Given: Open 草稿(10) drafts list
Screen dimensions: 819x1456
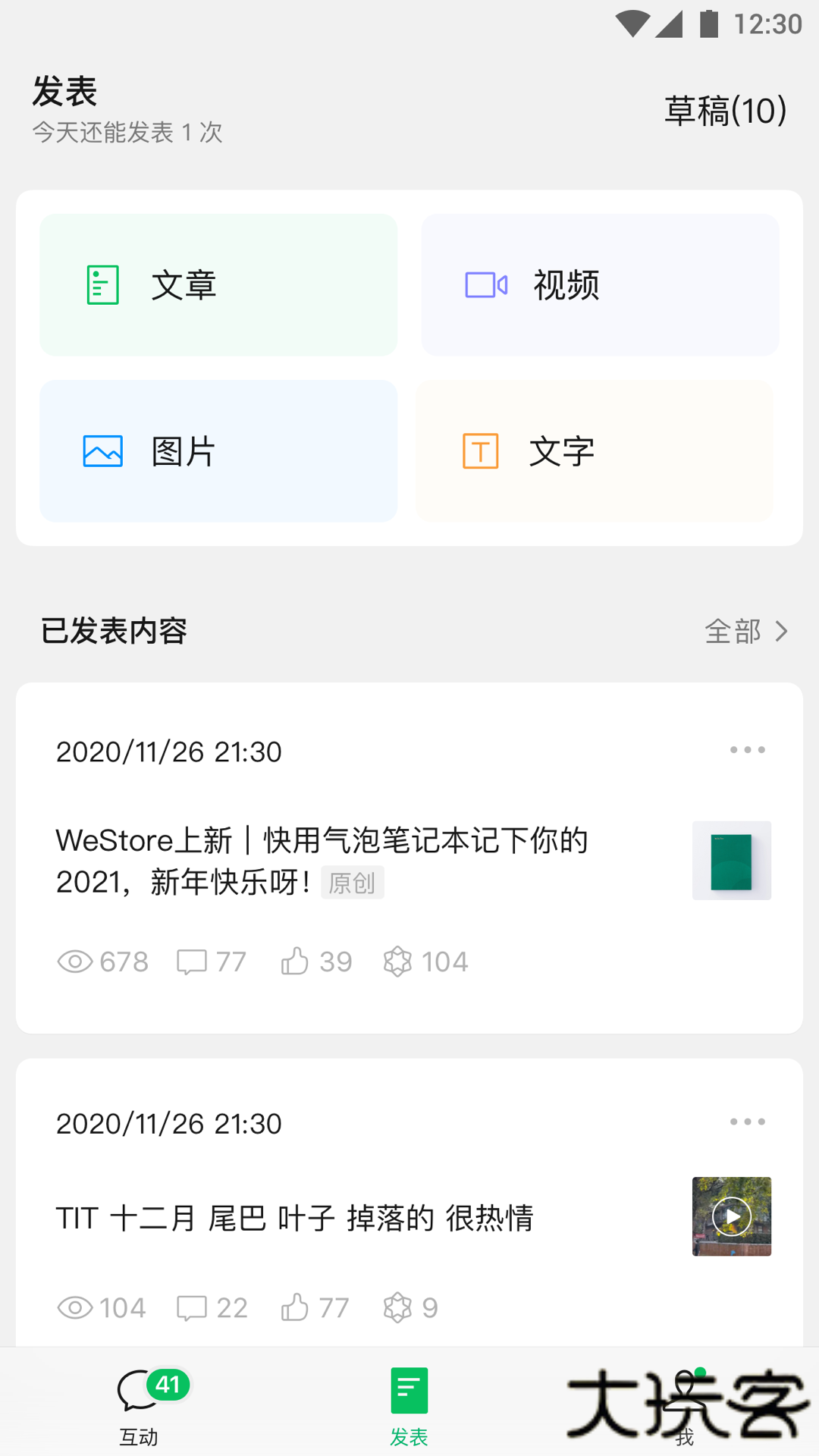Looking at the screenshot, I should pos(723,111).
